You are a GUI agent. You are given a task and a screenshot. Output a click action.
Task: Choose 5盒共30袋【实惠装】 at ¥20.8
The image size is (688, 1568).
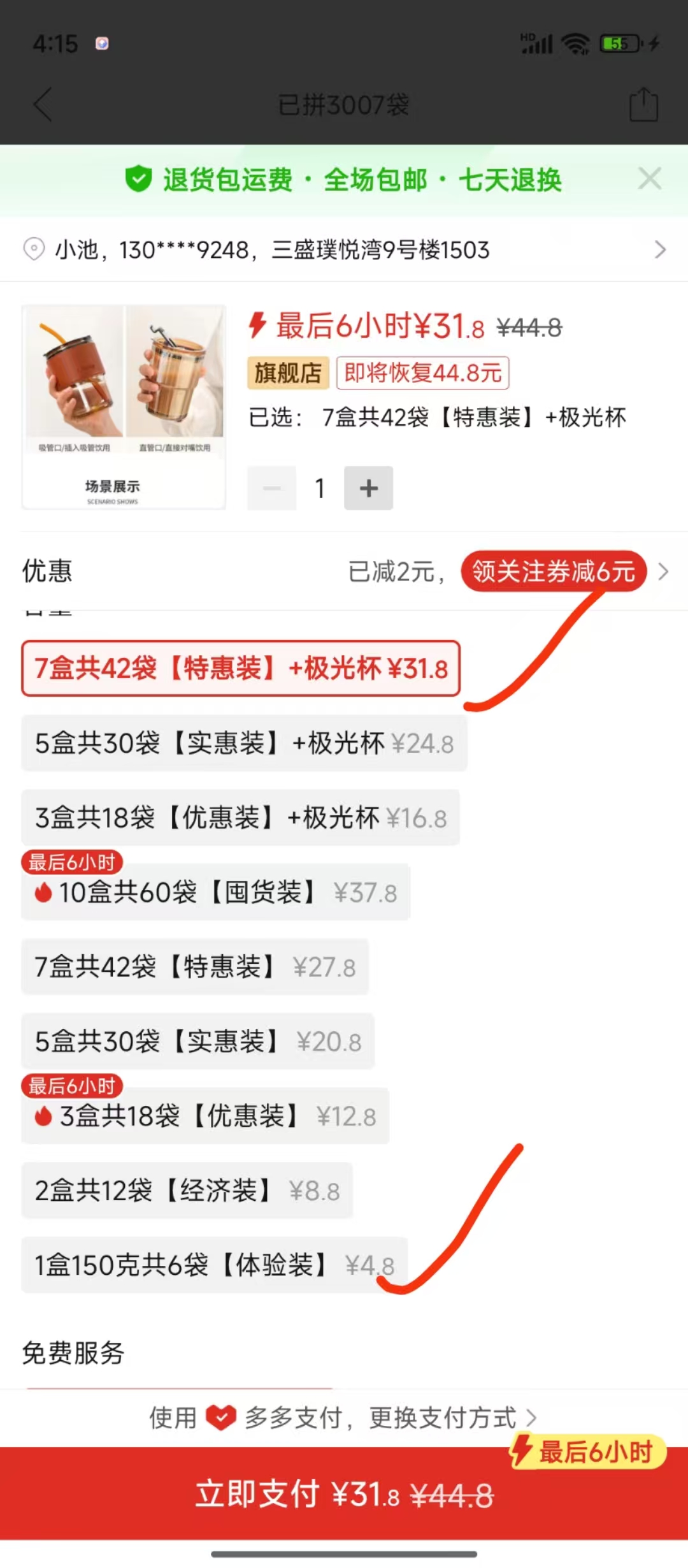198,1042
